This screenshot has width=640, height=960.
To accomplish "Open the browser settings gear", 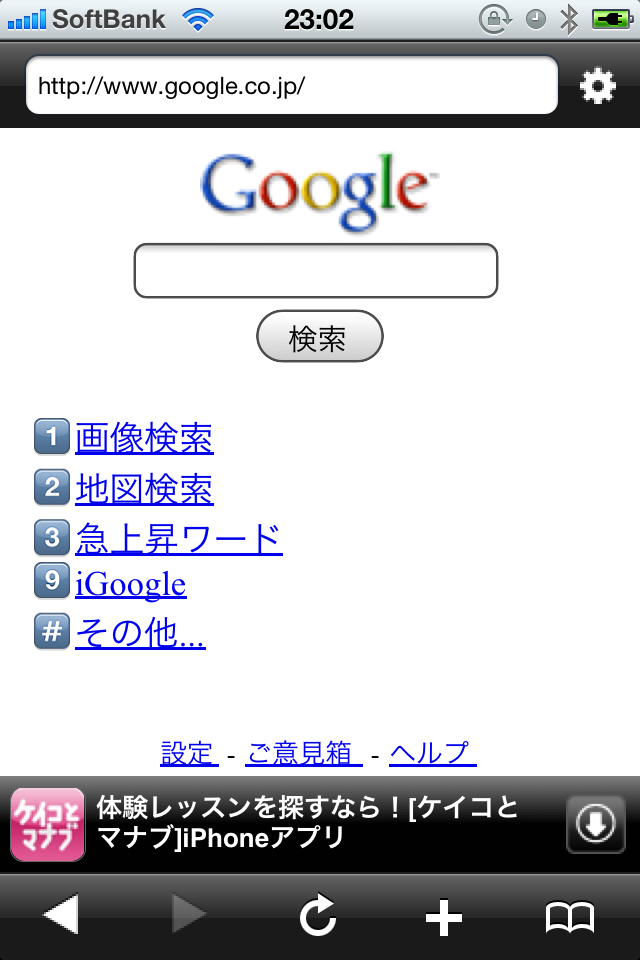I will [598, 86].
